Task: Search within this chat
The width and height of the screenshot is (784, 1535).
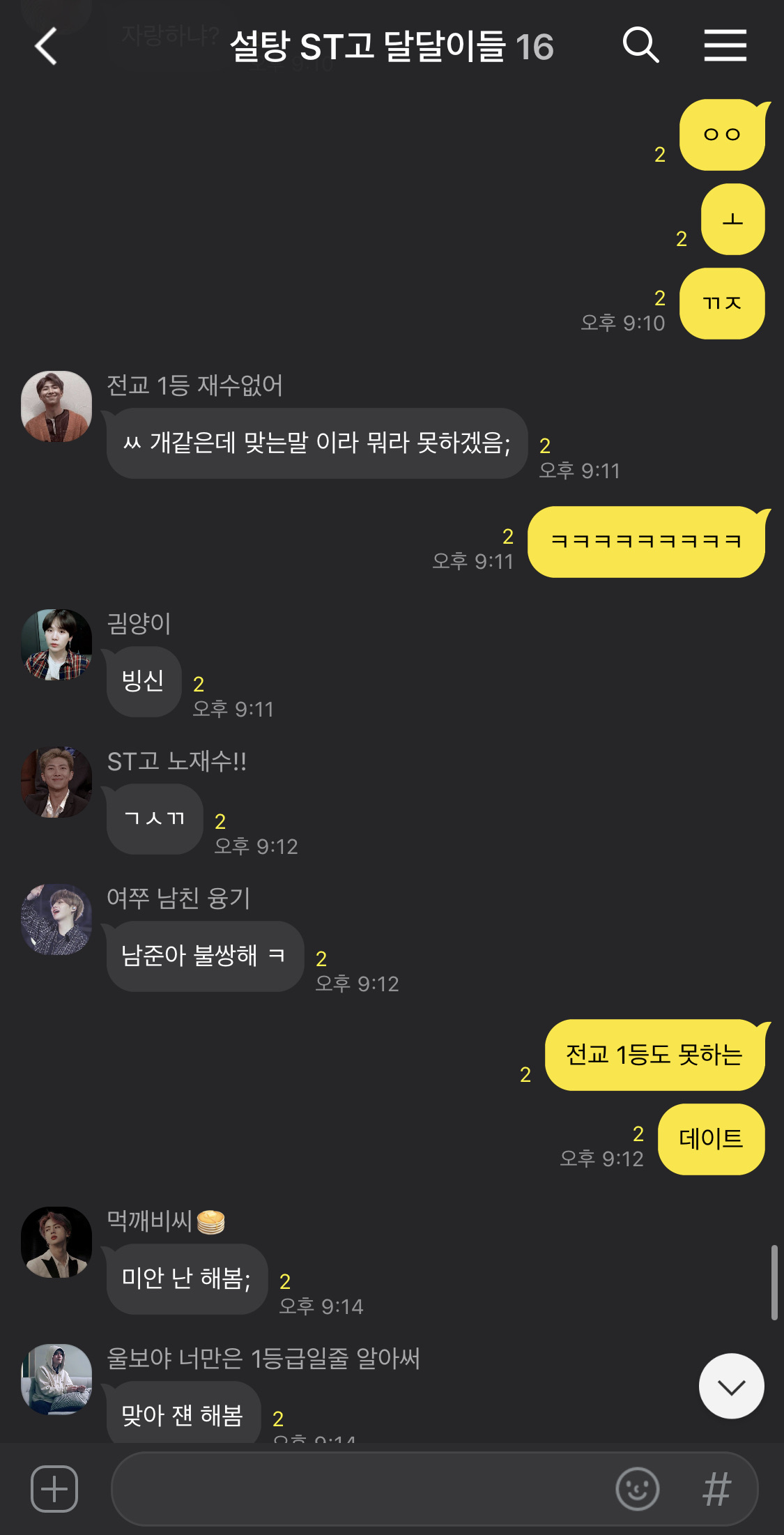Action: 640,46
